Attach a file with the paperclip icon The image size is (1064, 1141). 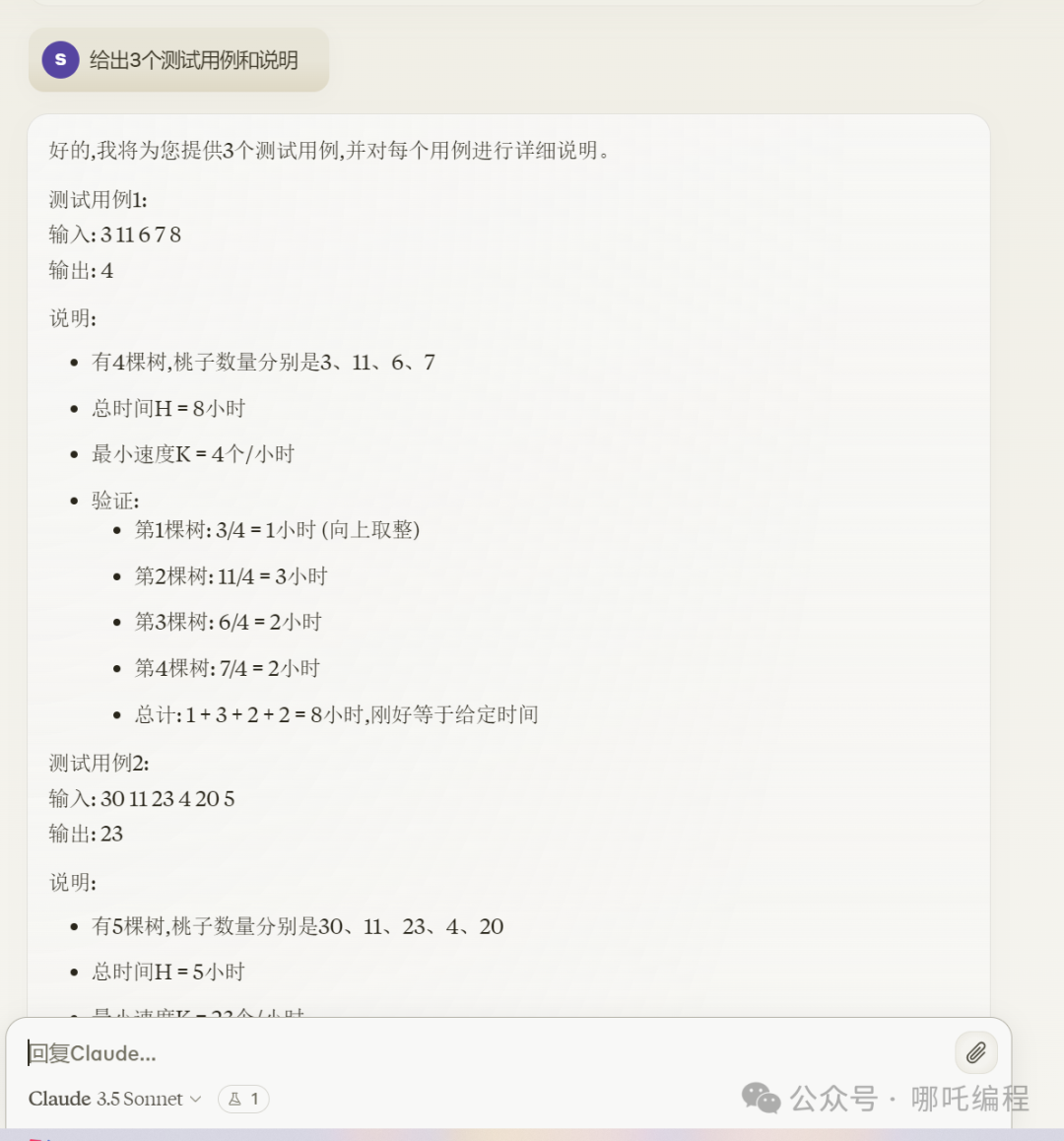point(975,1053)
